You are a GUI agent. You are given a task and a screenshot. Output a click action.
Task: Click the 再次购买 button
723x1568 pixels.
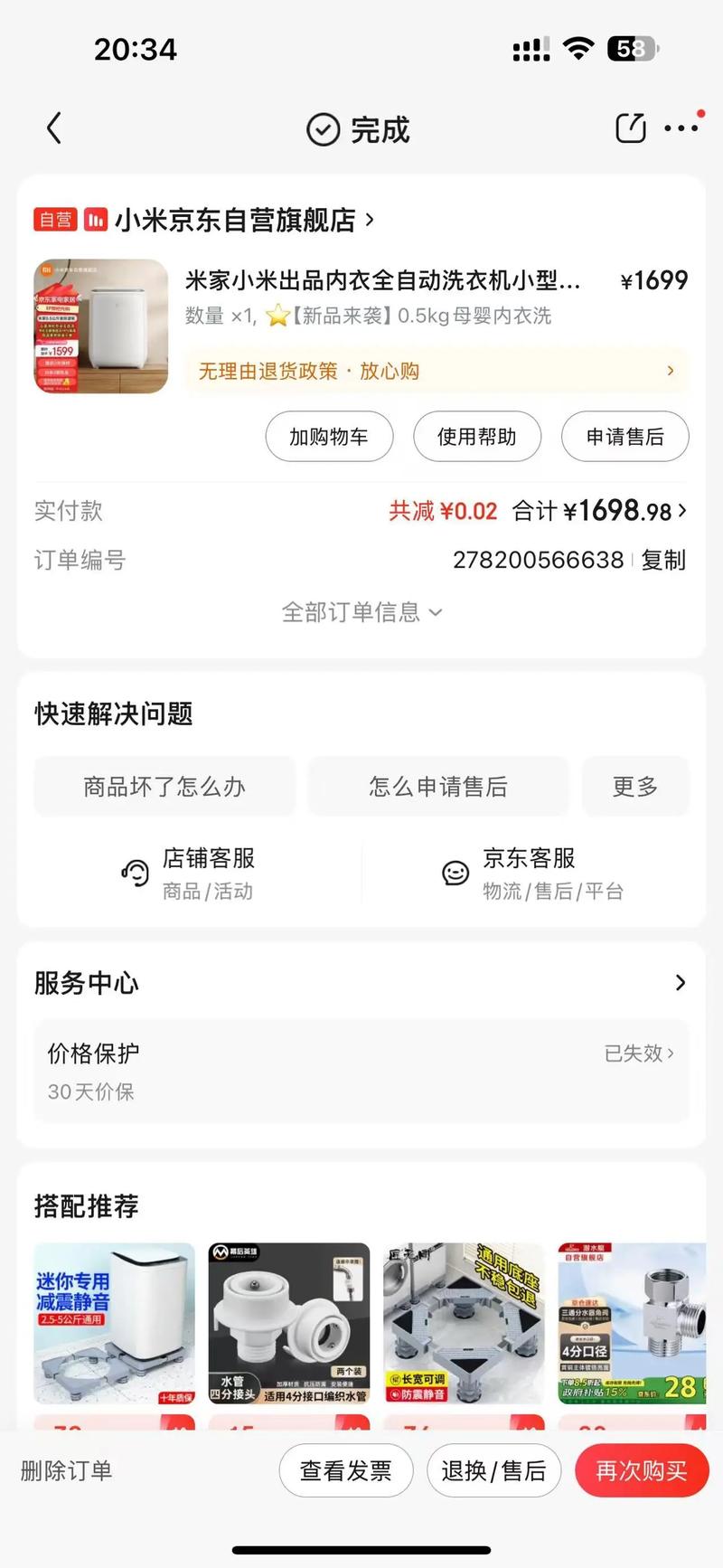(x=643, y=1470)
